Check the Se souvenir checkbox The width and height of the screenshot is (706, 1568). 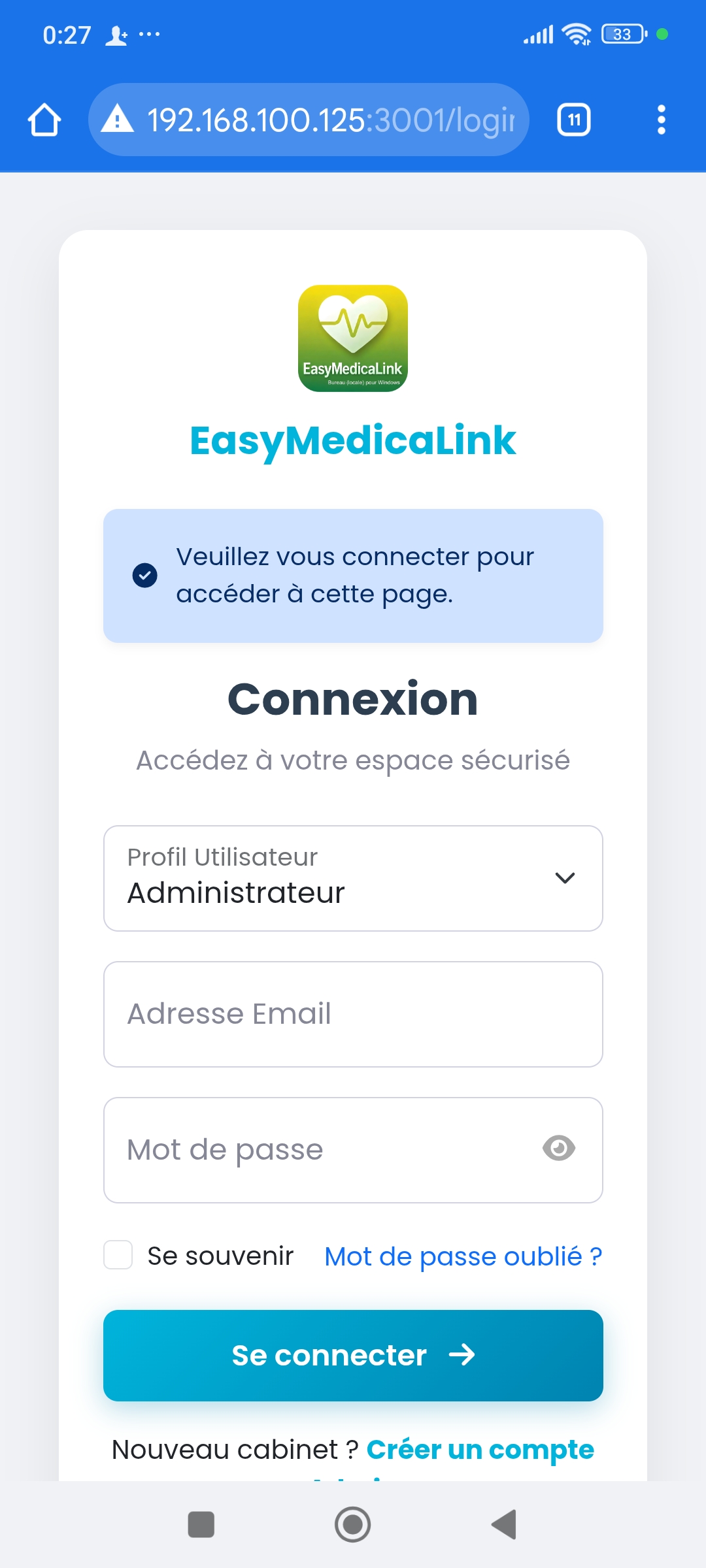(x=118, y=1255)
